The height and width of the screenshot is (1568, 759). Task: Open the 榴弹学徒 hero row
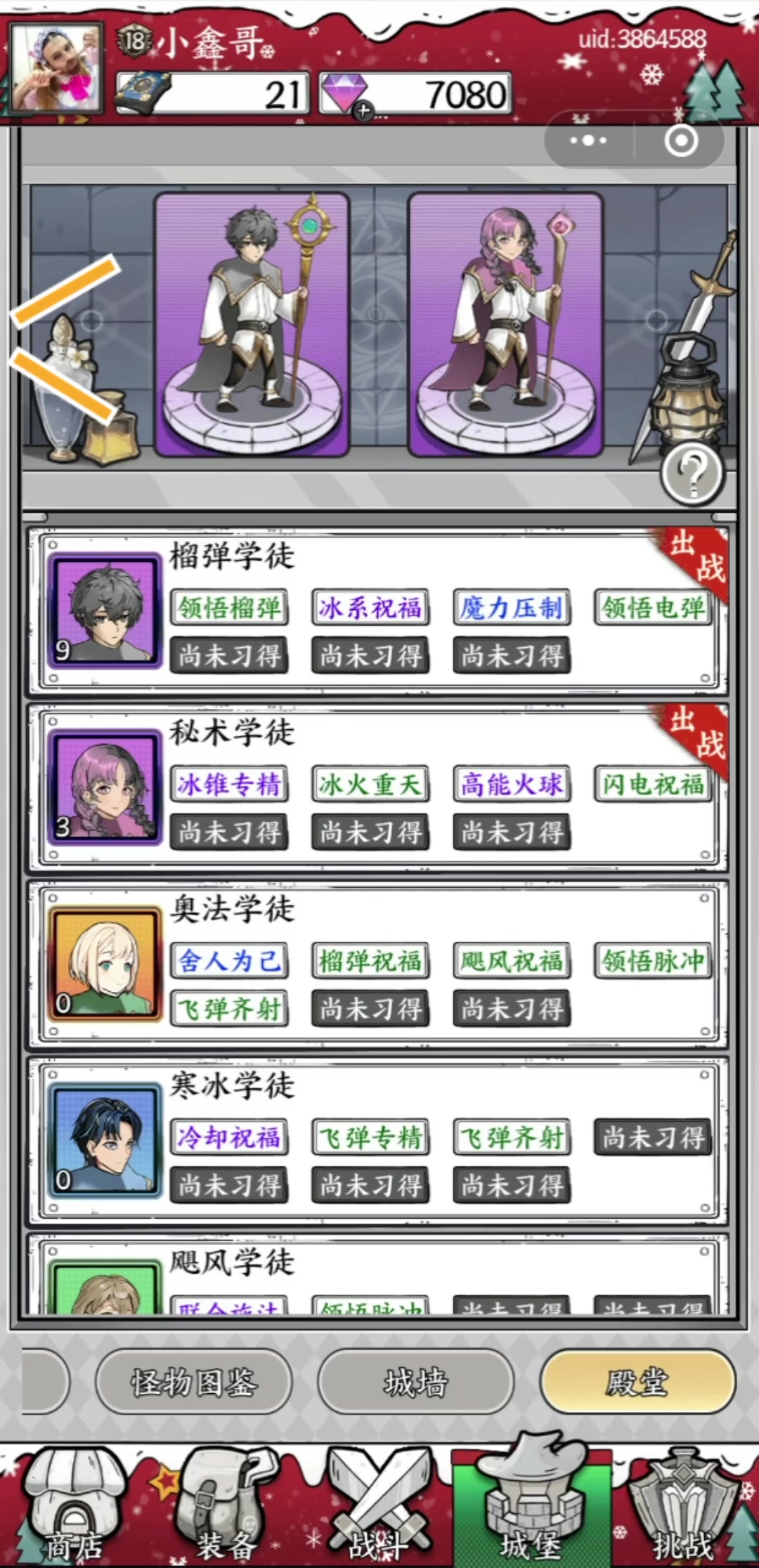378,610
